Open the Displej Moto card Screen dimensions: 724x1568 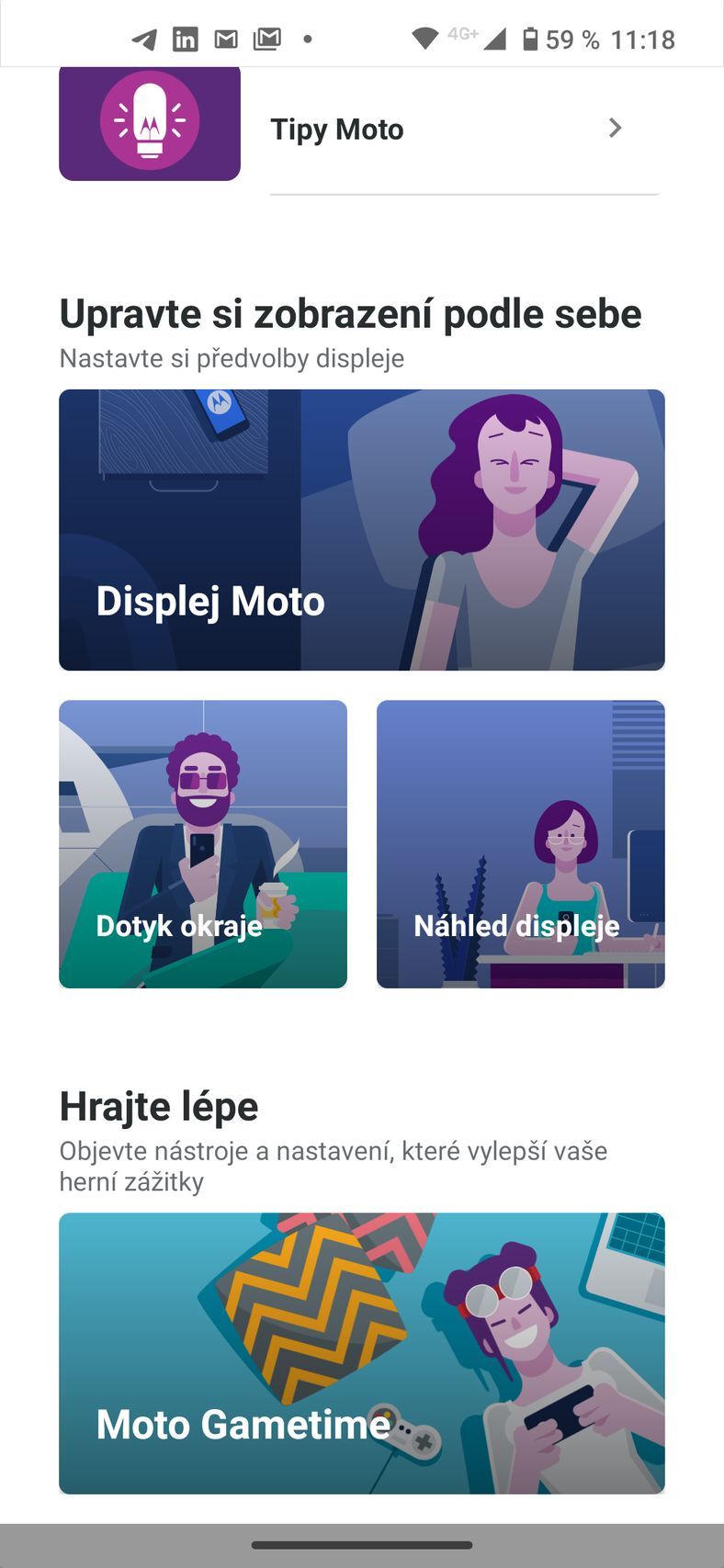[x=361, y=529]
